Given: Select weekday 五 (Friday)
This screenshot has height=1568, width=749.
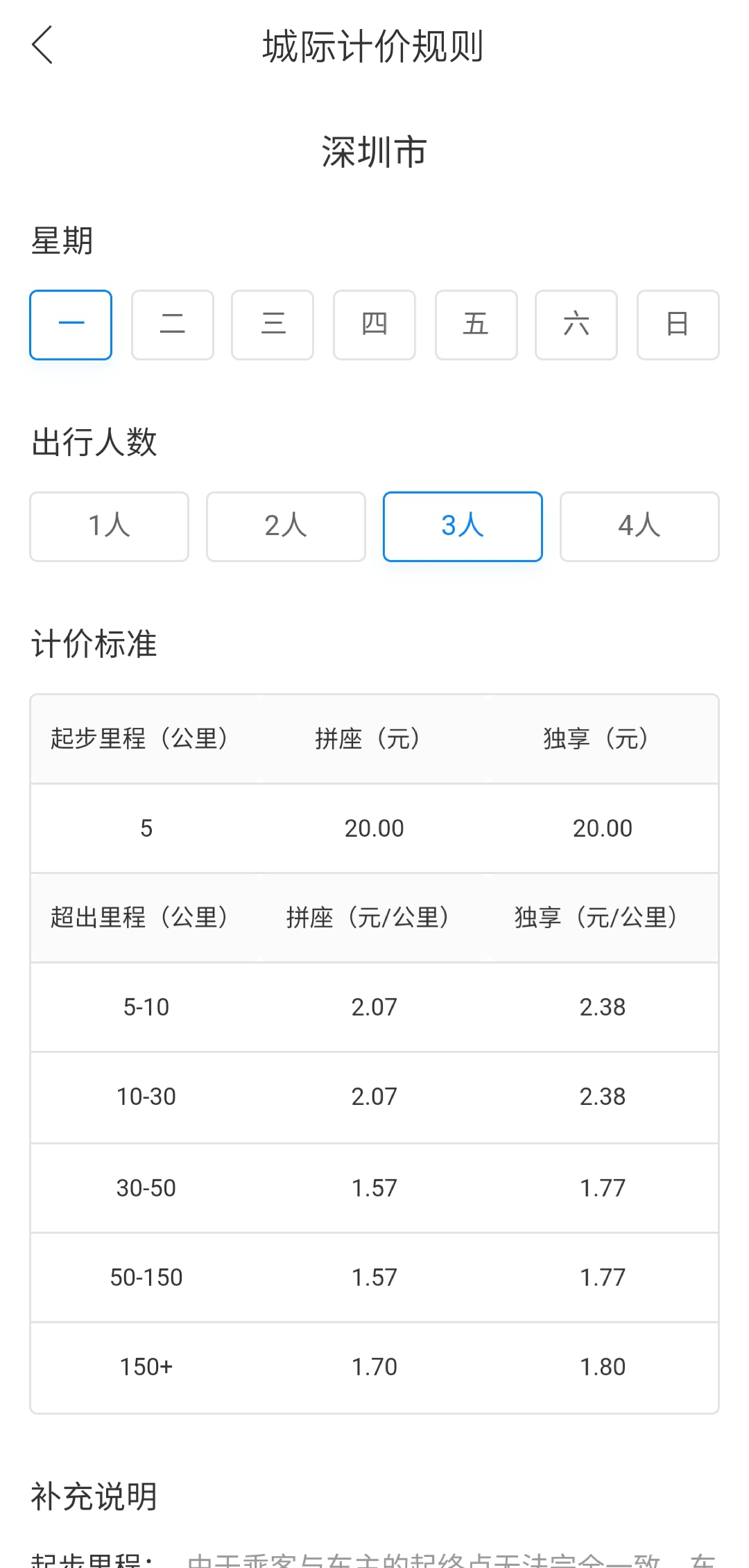Looking at the screenshot, I should point(476,324).
